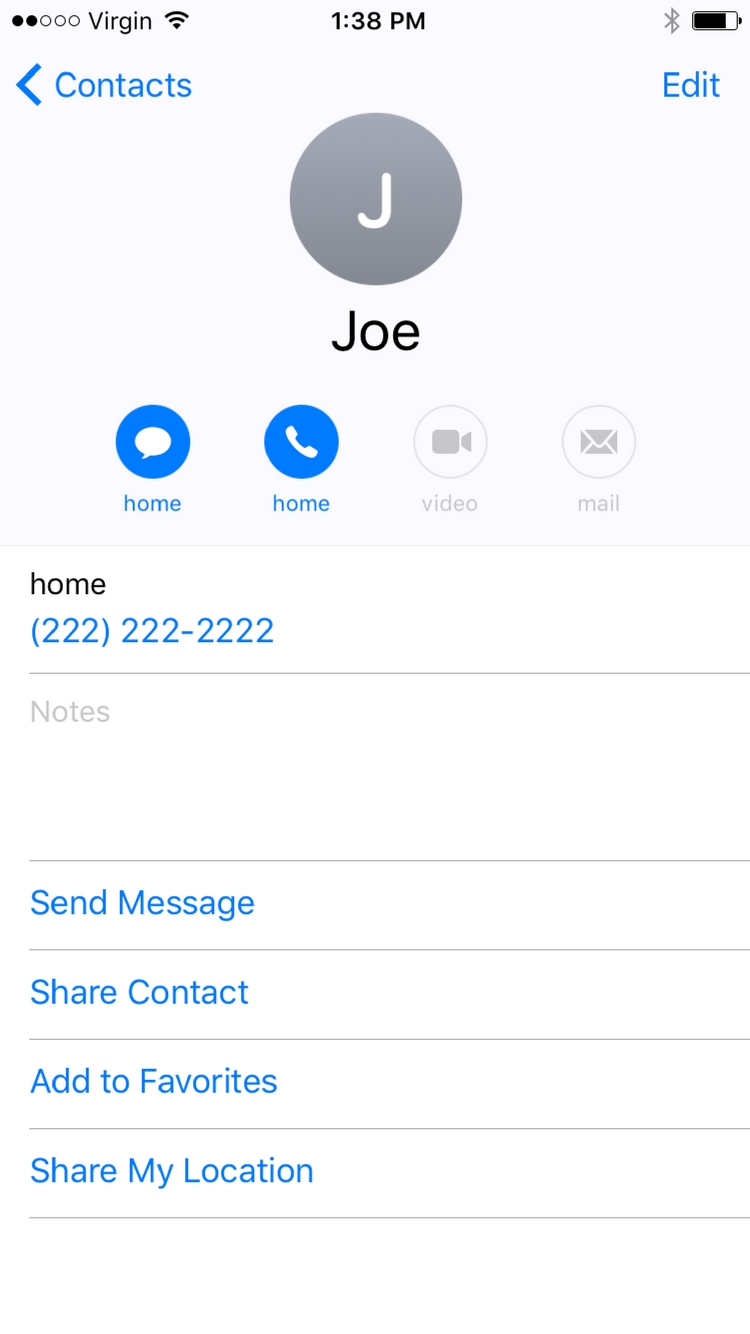Tap the home label under the phone number
Viewport: 750px width, 1334px height.
tap(67, 584)
